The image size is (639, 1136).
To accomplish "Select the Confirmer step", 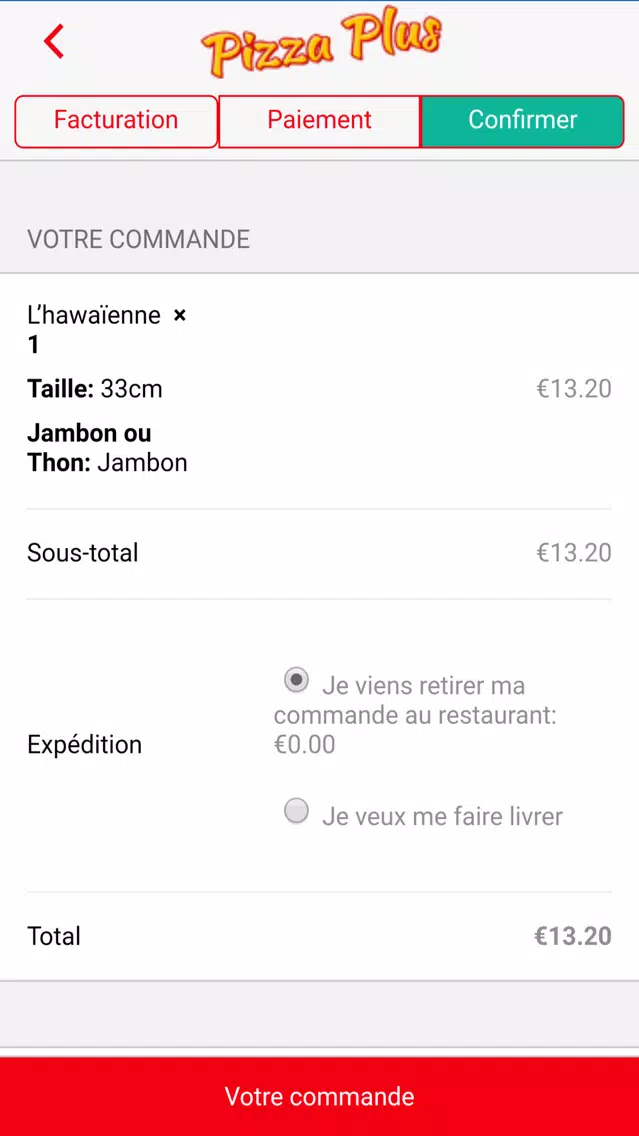I will pyautogui.click(x=522, y=121).
